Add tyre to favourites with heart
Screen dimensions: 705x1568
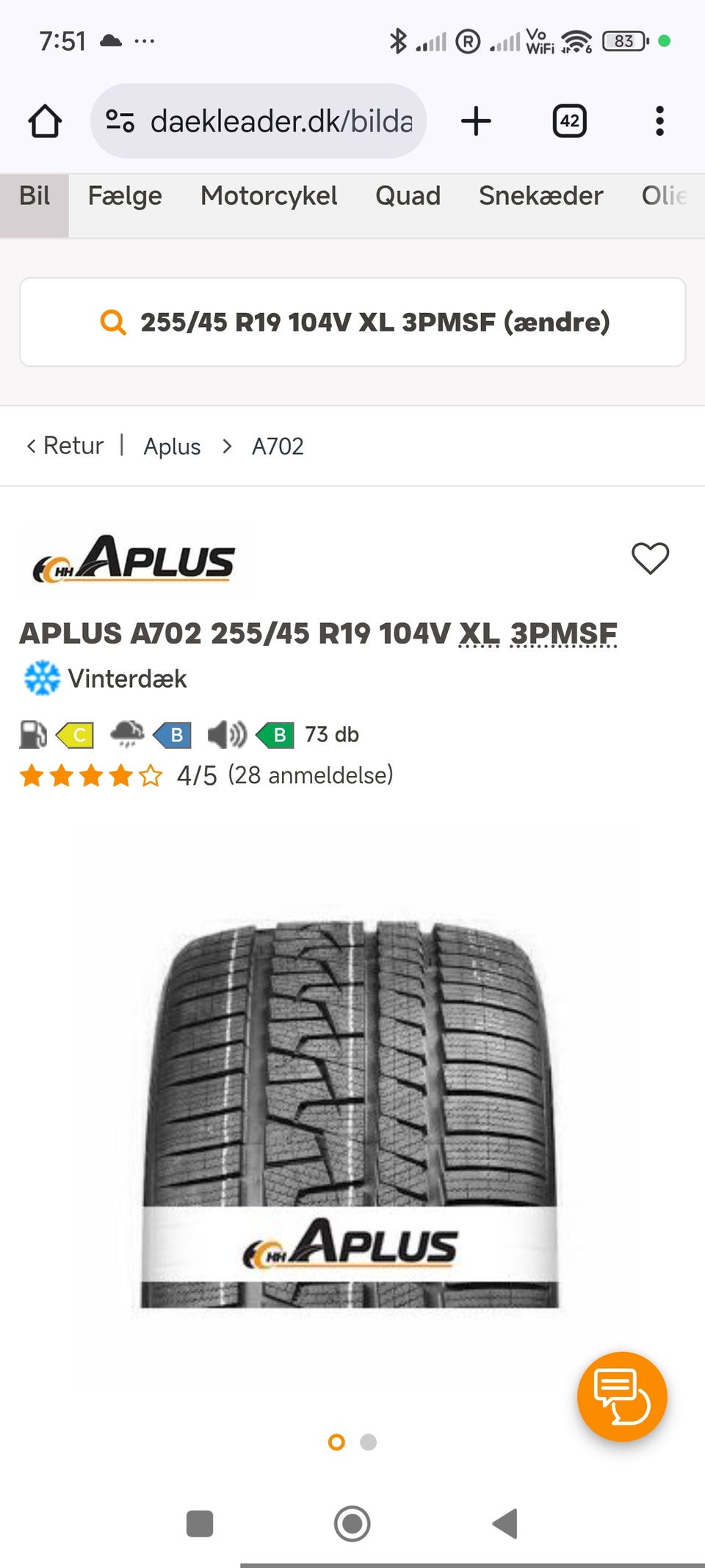click(x=650, y=559)
